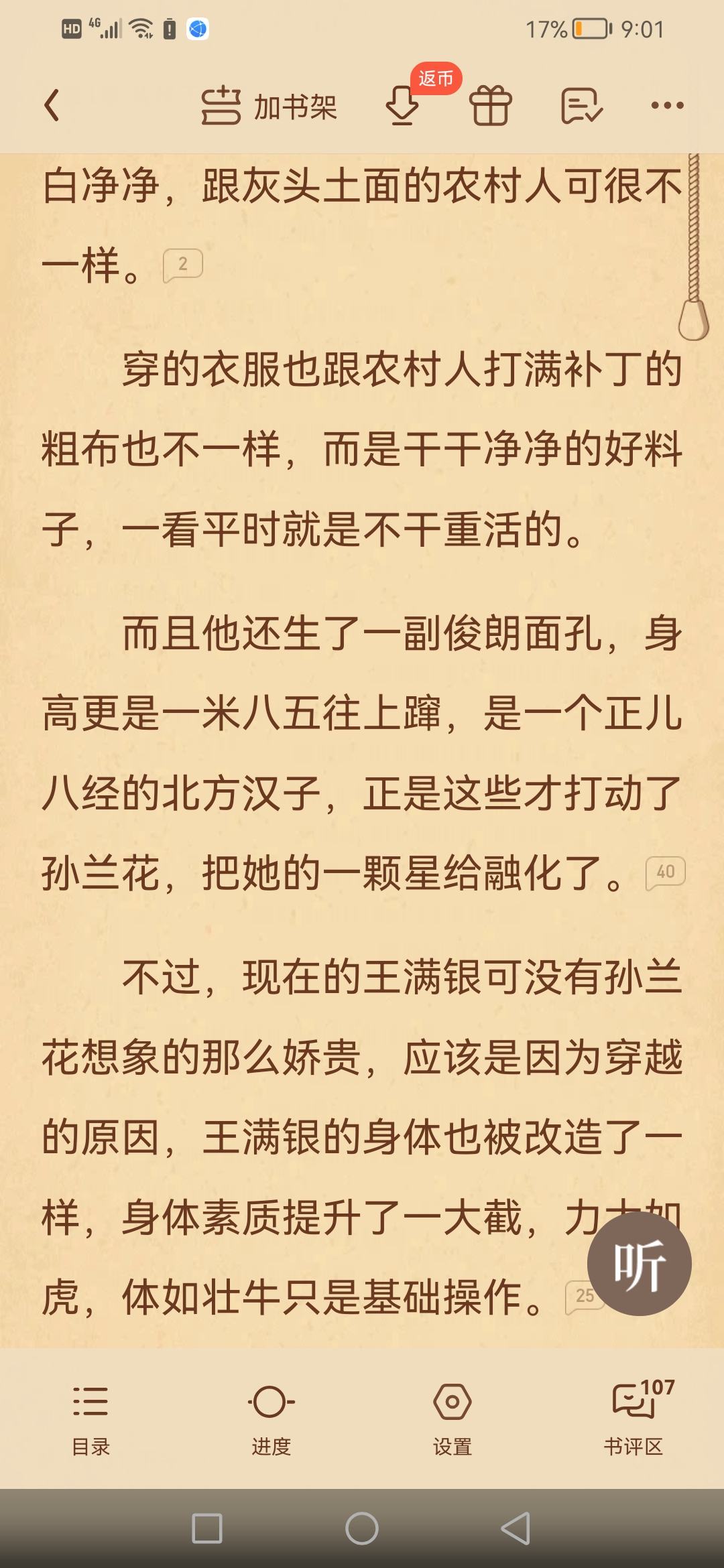View the 2 paragraph comments bubble

tap(182, 265)
